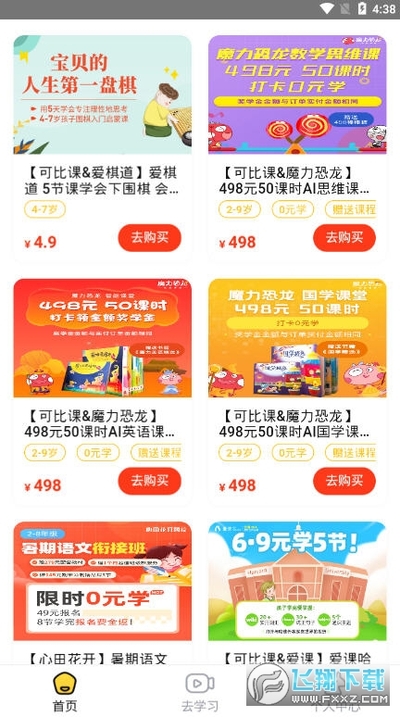The height and width of the screenshot is (717, 400).
Task: Tap 去购买 for the AI国学课 course
Action: 344,481
